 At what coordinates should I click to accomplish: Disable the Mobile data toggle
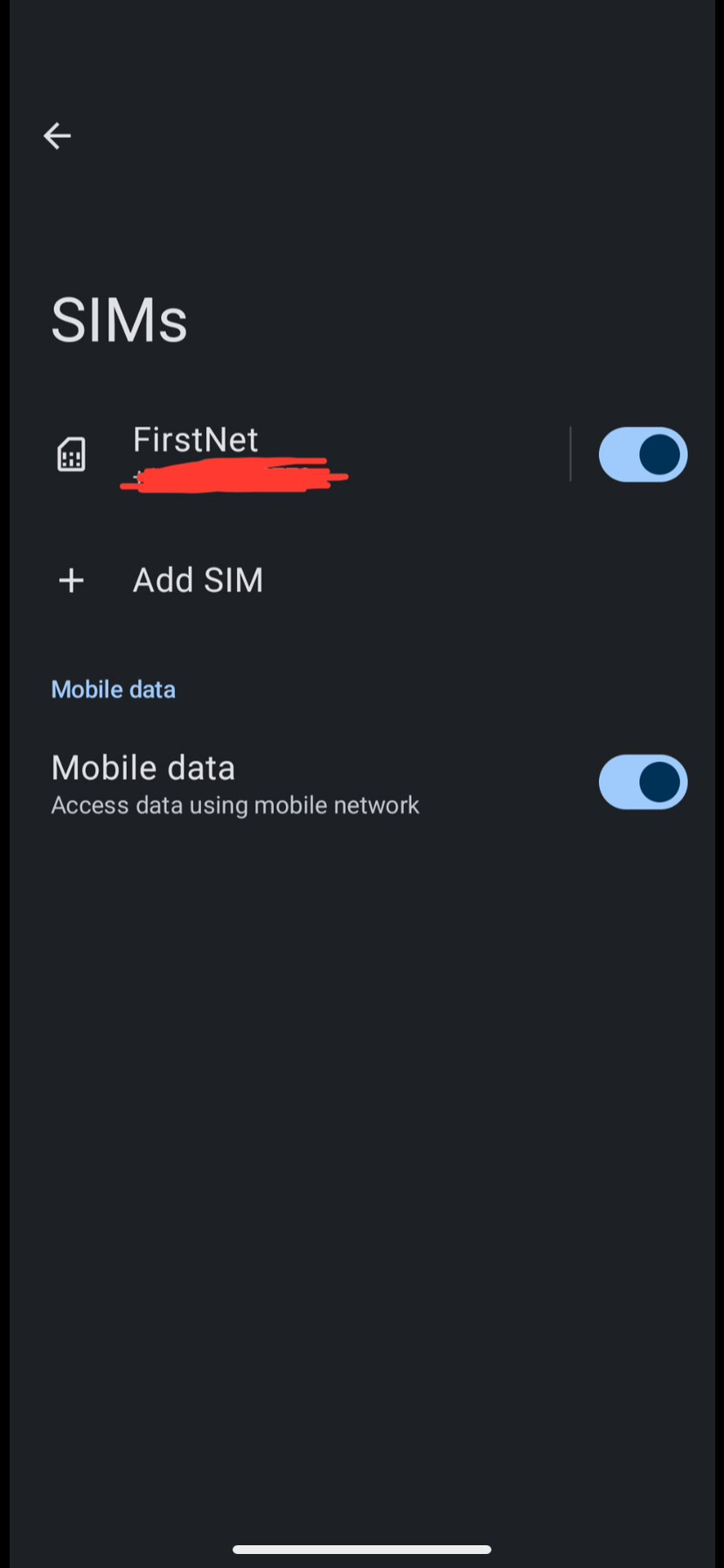pyautogui.click(x=643, y=781)
